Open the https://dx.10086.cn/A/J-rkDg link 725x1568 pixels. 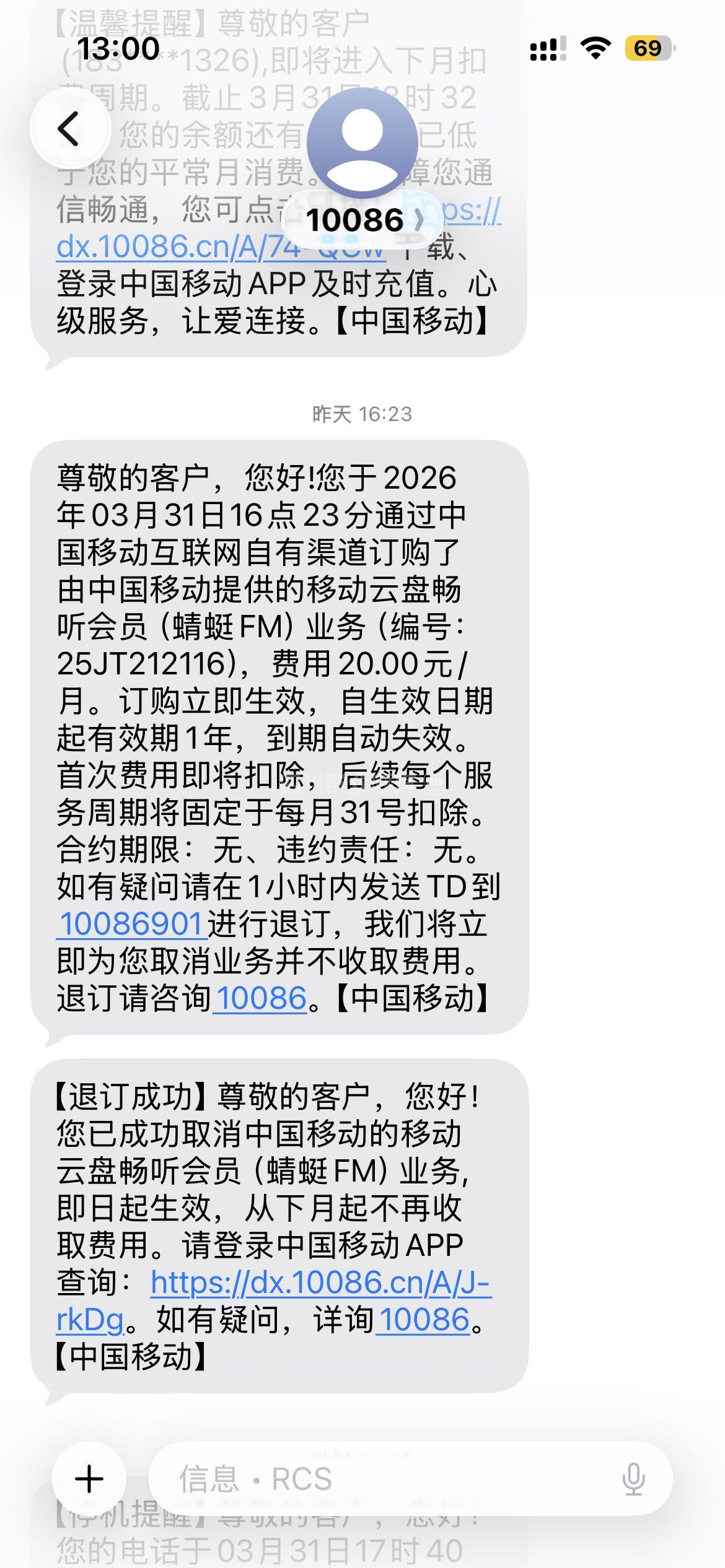tap(320, 1282)
